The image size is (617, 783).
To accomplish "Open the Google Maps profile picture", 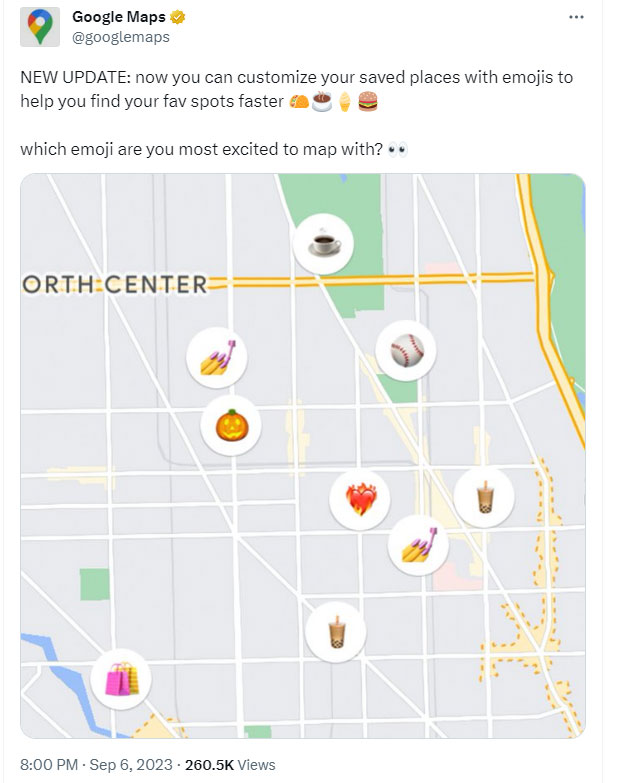I will (x=40, y=27).
